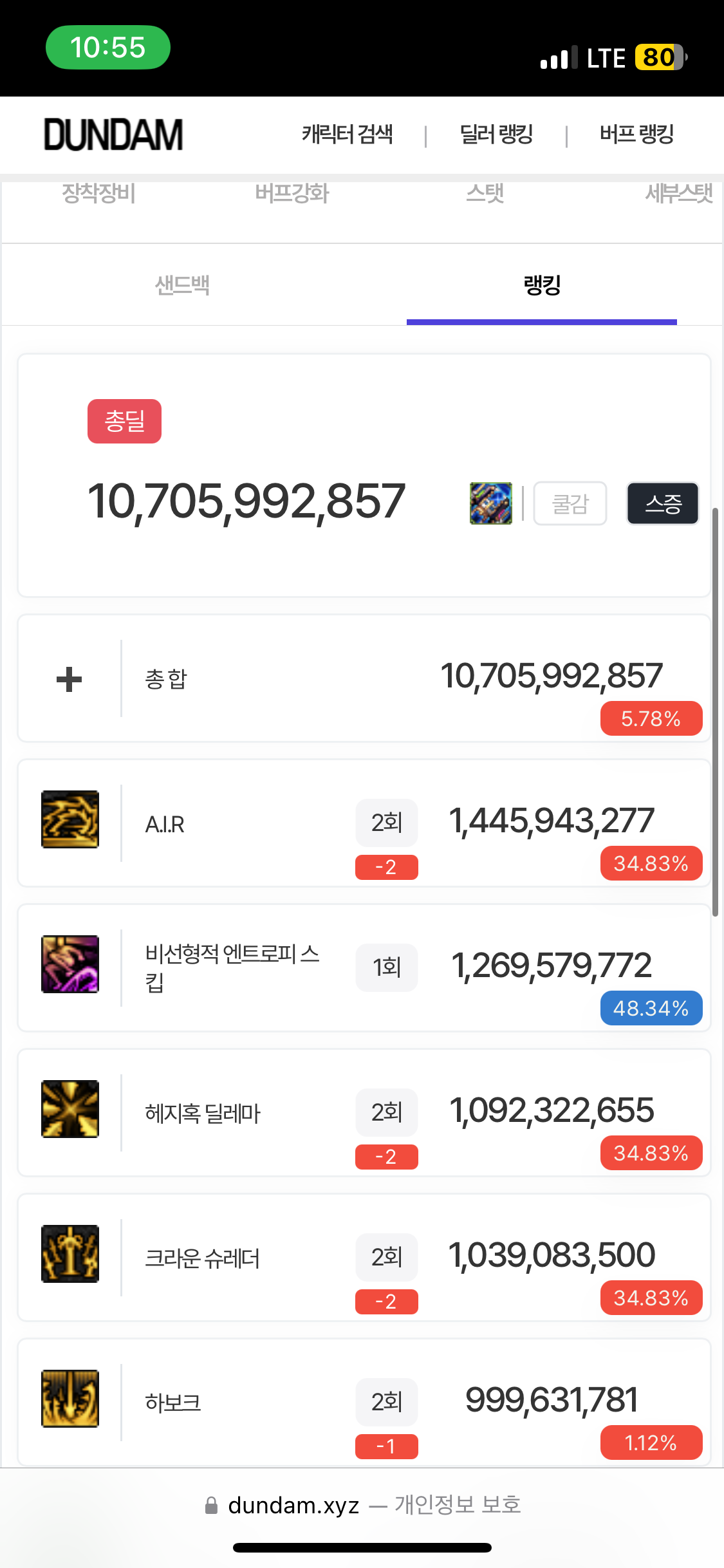The height and width of the screenshot is (1568, 724).
Task: Tap the weapon icon beside 쿨감
Action: pyautogui.click(x=491, y=503)
